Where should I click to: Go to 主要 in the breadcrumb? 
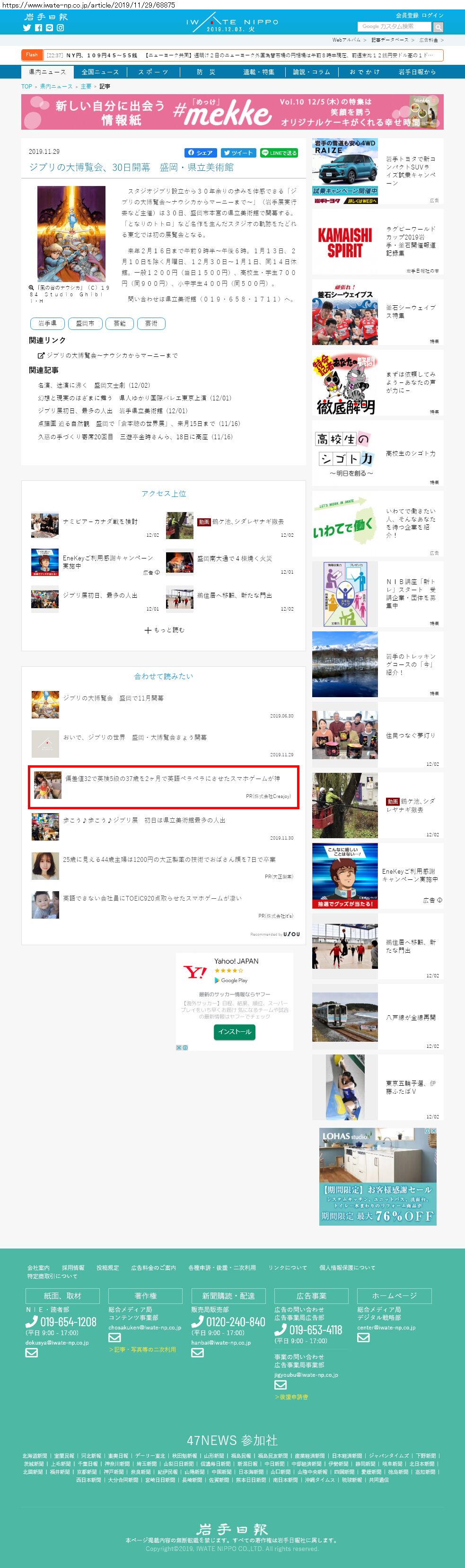pos(86,87)
